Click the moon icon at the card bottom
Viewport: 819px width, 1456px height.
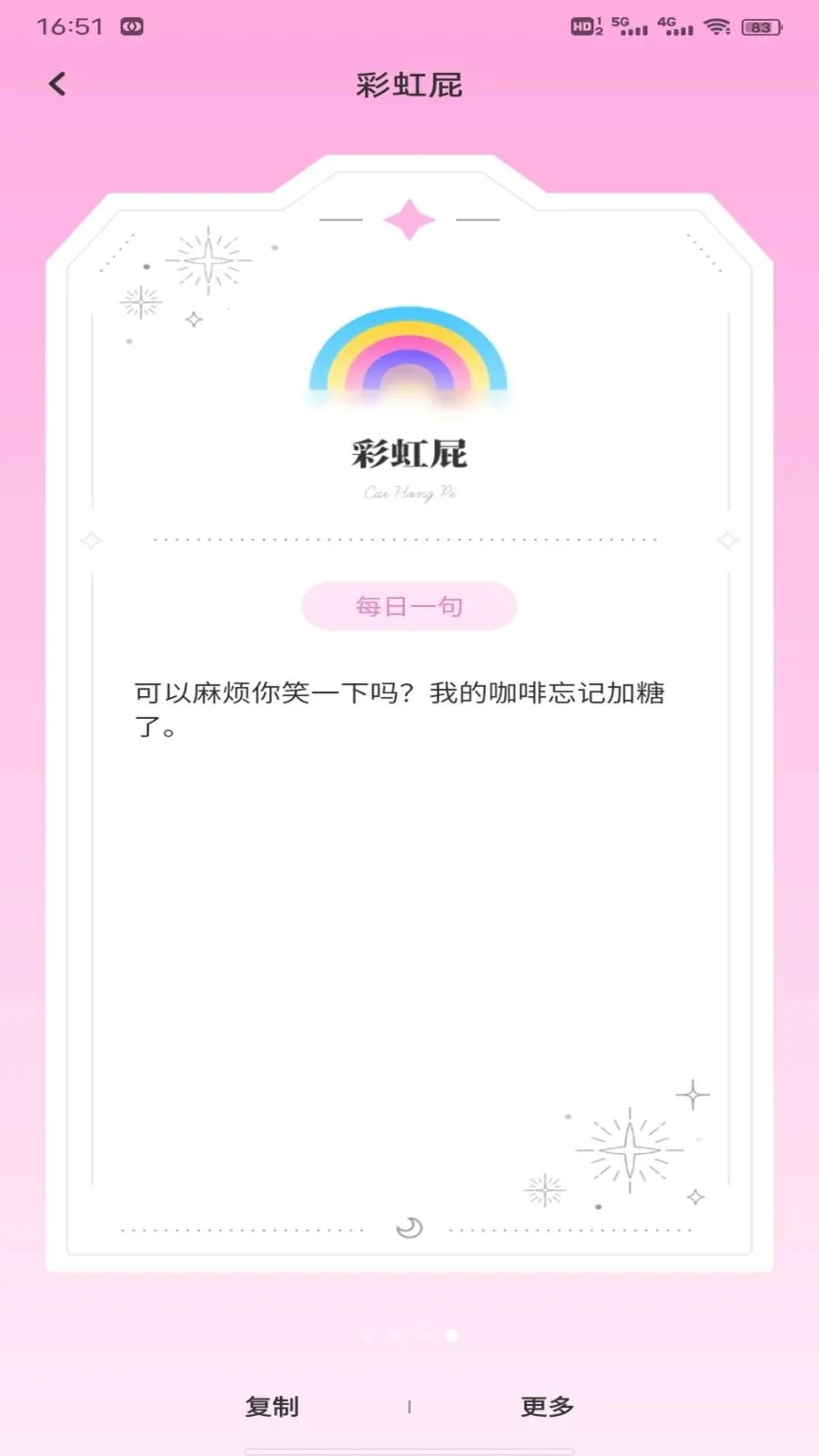[x=409, y=1227]
